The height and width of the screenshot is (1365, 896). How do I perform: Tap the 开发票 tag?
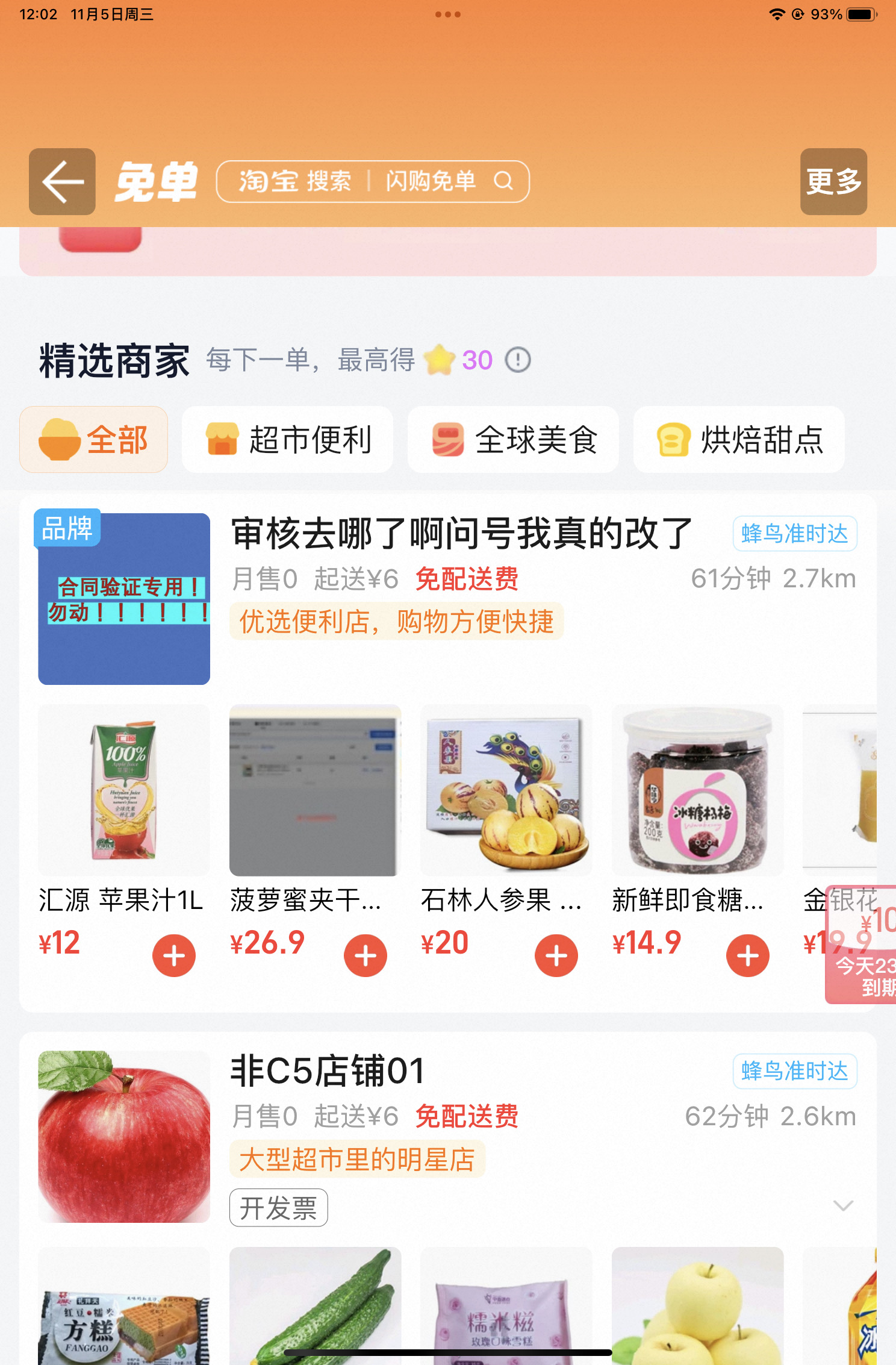278,1208
